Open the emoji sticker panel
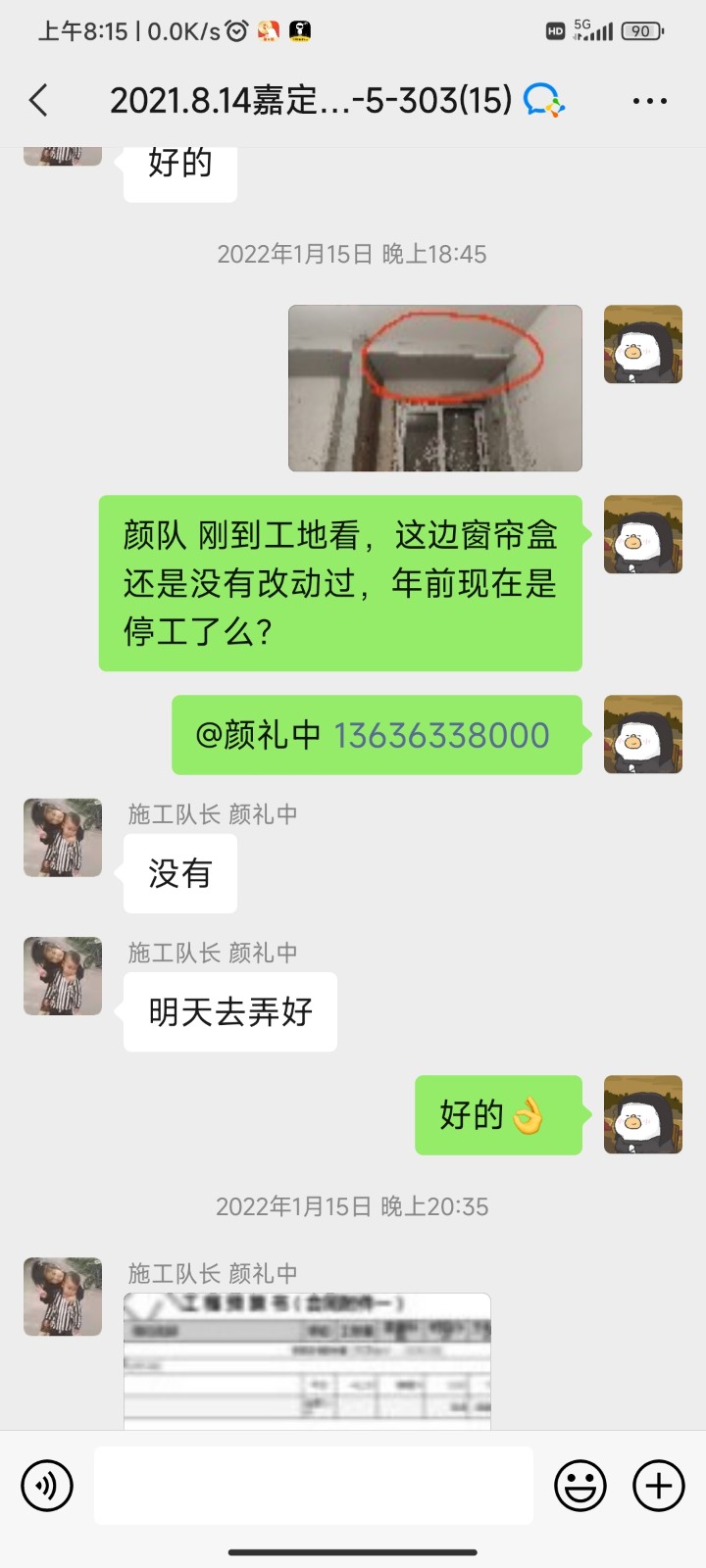706x1568 pixels. (580, 1486)
